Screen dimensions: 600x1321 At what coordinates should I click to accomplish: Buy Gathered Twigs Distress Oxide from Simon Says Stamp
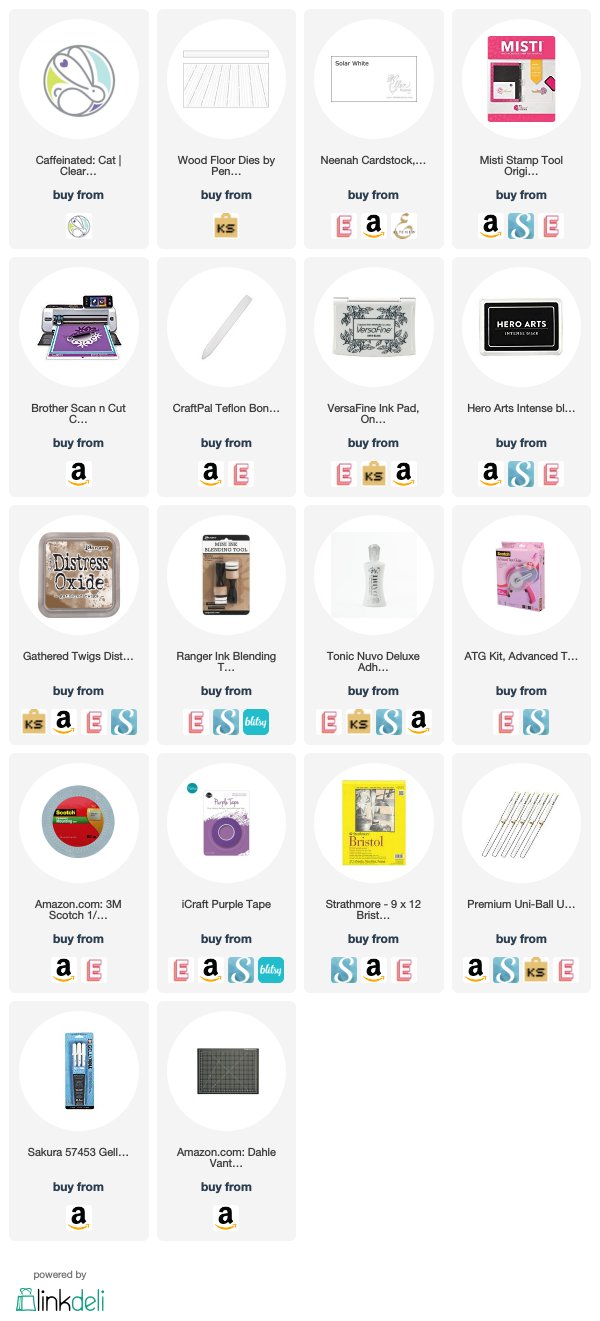click(x=122, y=722)
